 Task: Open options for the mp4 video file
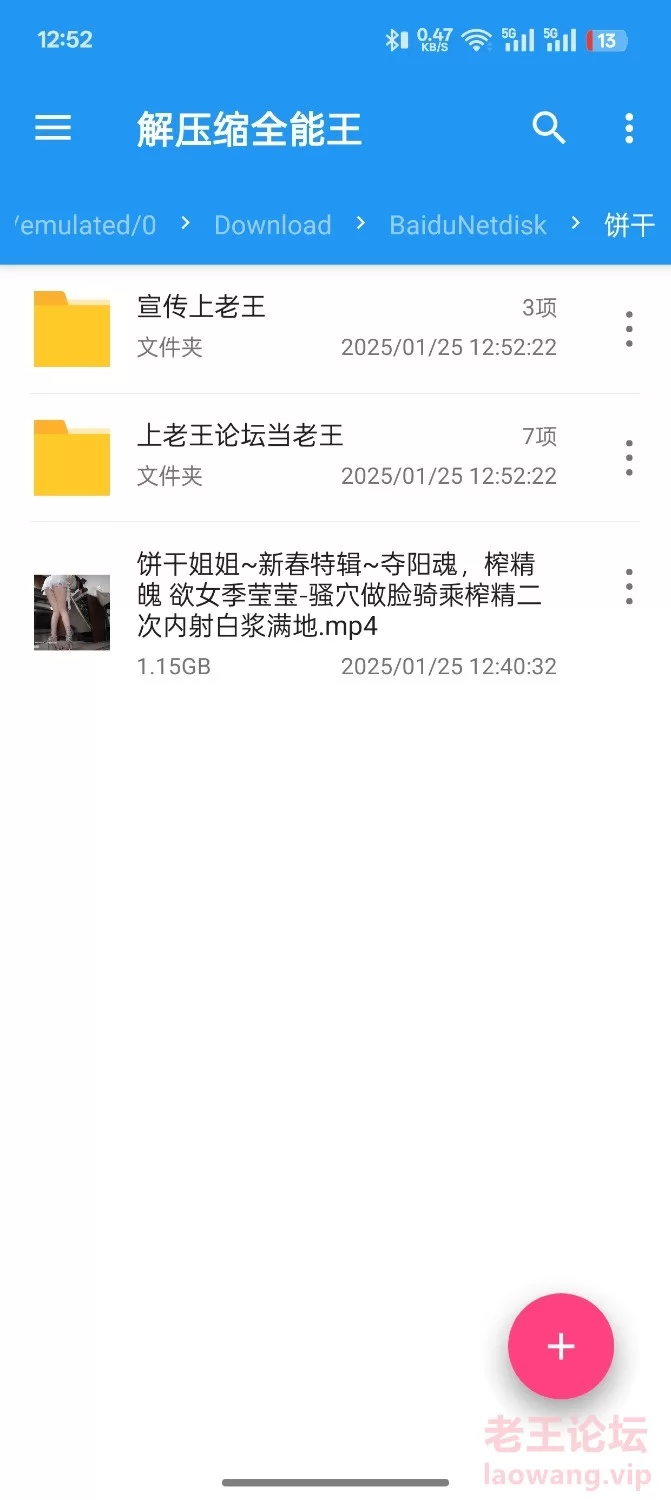coord(628,586)
